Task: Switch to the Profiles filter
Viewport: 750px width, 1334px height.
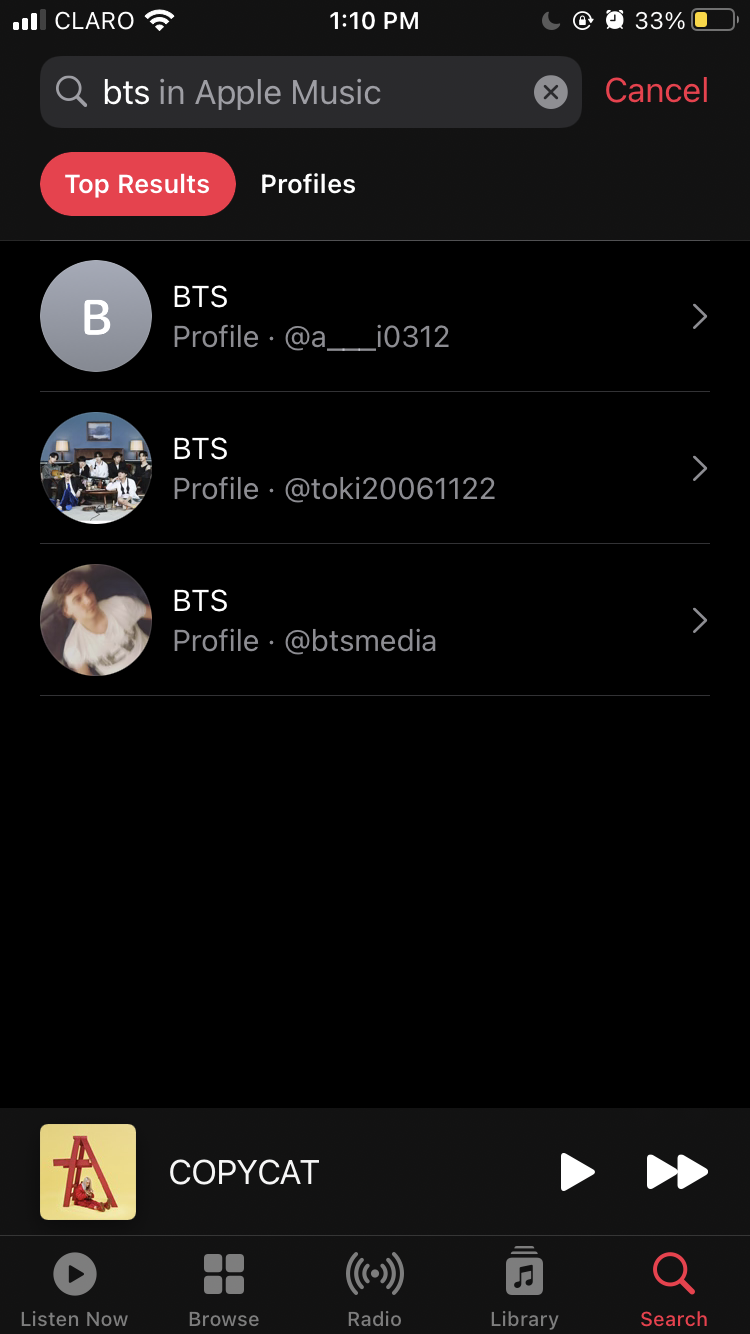Action: (x=308, y=184)
